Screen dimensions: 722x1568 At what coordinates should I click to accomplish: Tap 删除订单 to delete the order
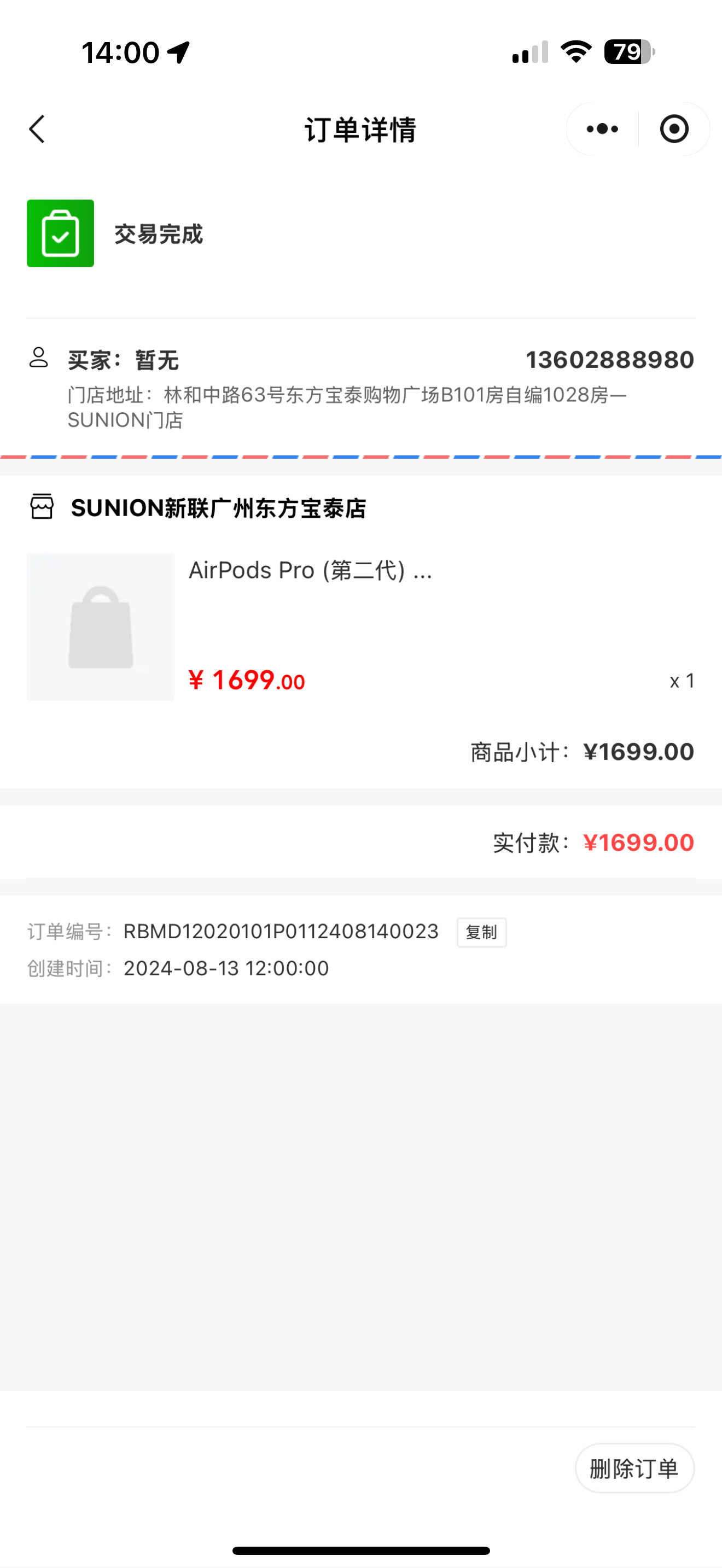pyautogui.click(x=634, y=1468)
